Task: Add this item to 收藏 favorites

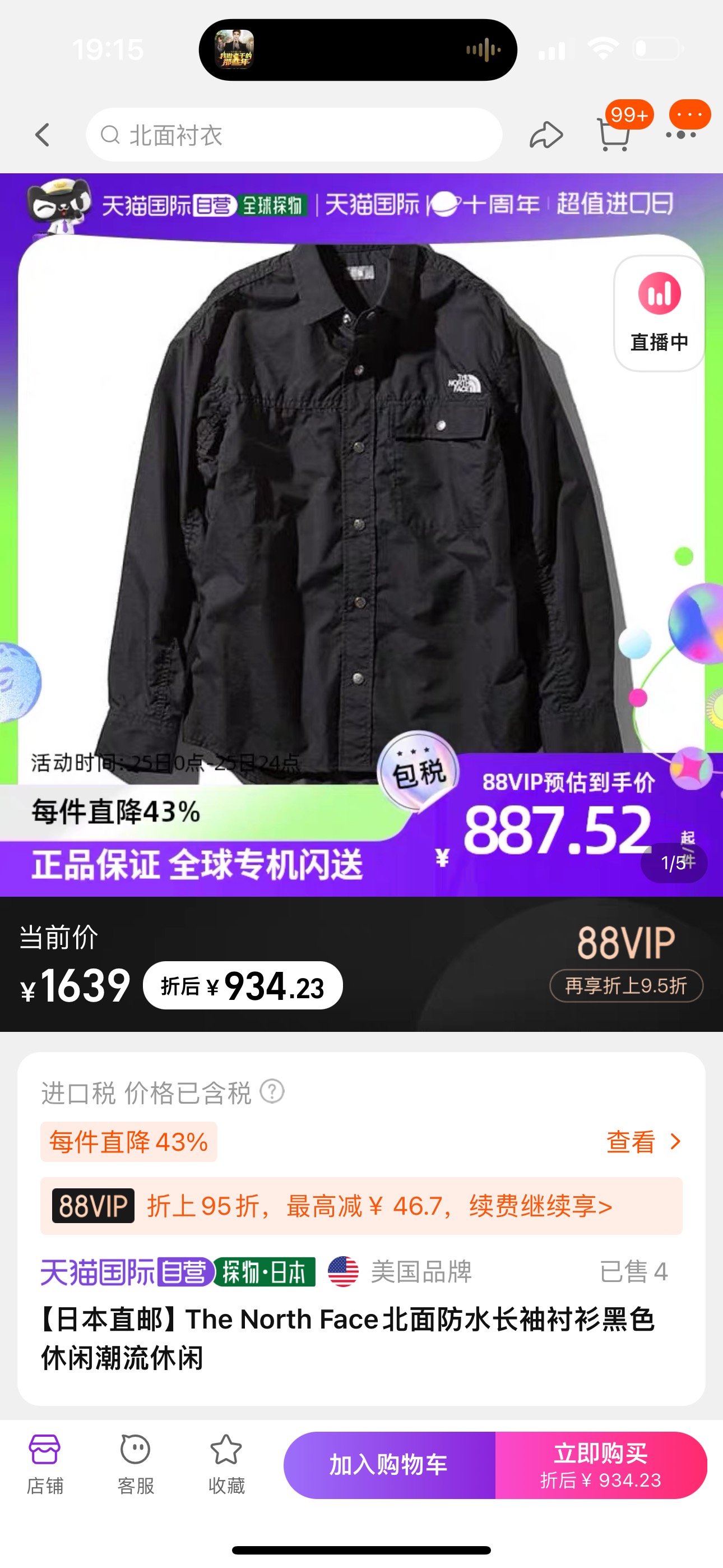Action: [226, 1464]
